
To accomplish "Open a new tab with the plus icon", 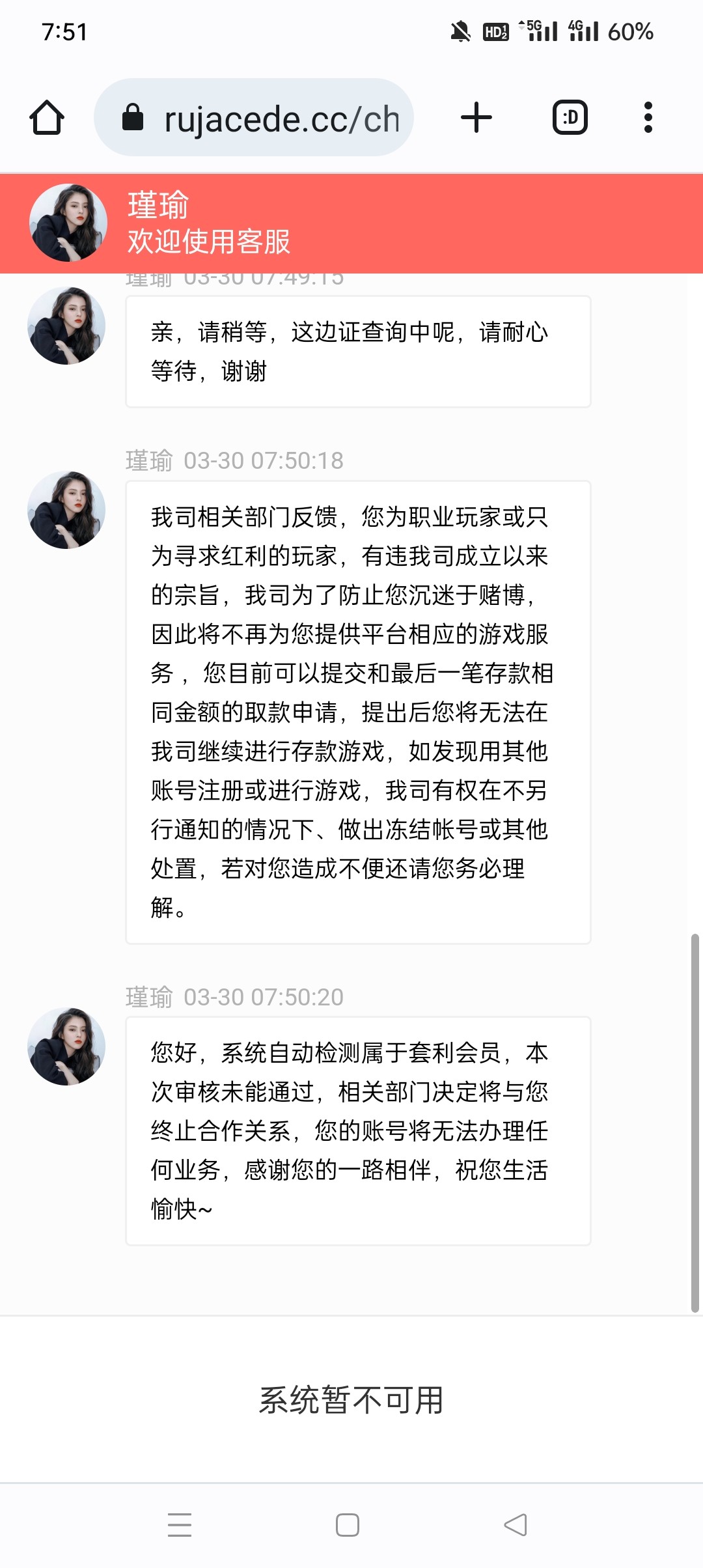I will (476, 117).
